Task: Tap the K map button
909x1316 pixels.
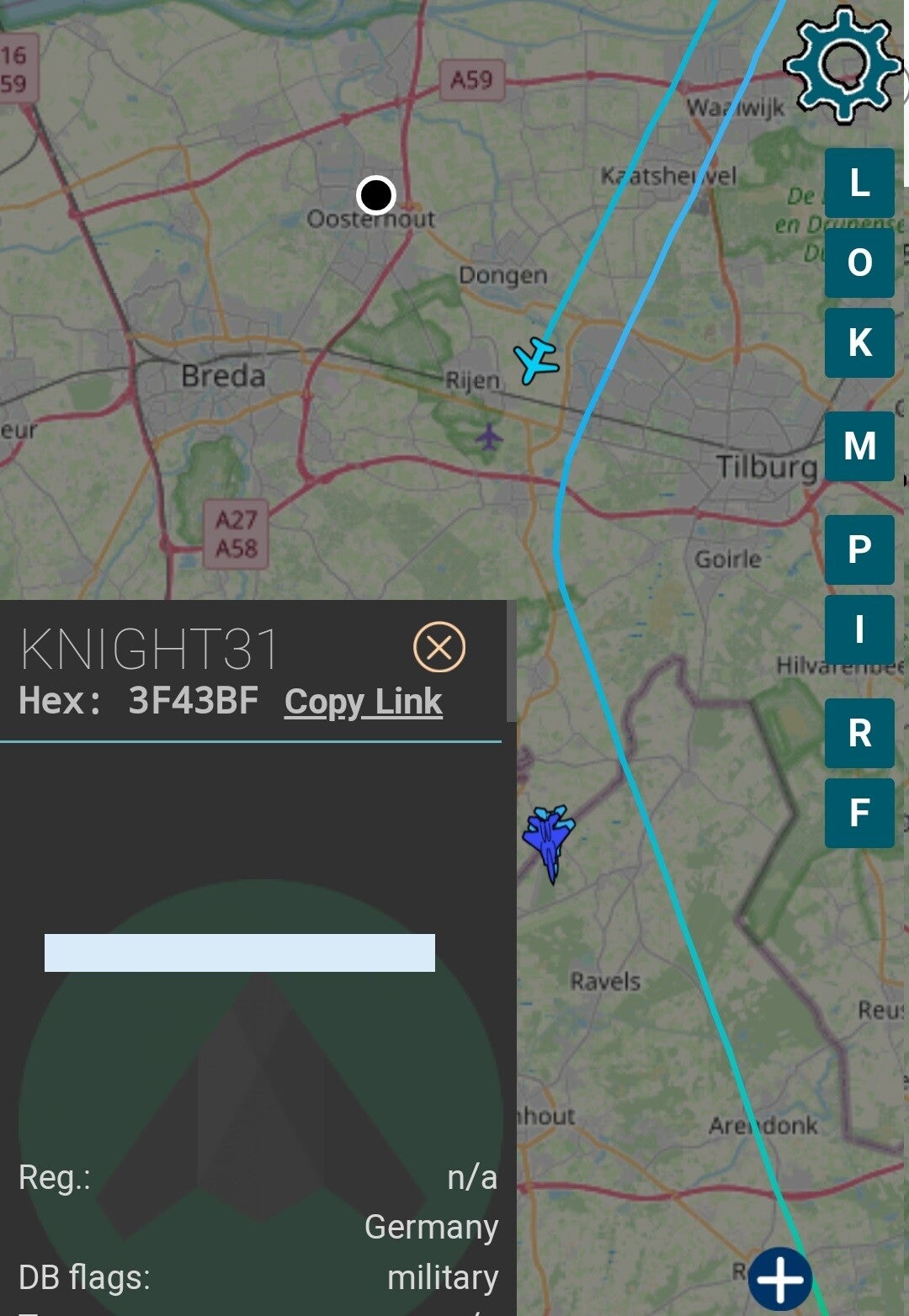Action: coord(859,342)
